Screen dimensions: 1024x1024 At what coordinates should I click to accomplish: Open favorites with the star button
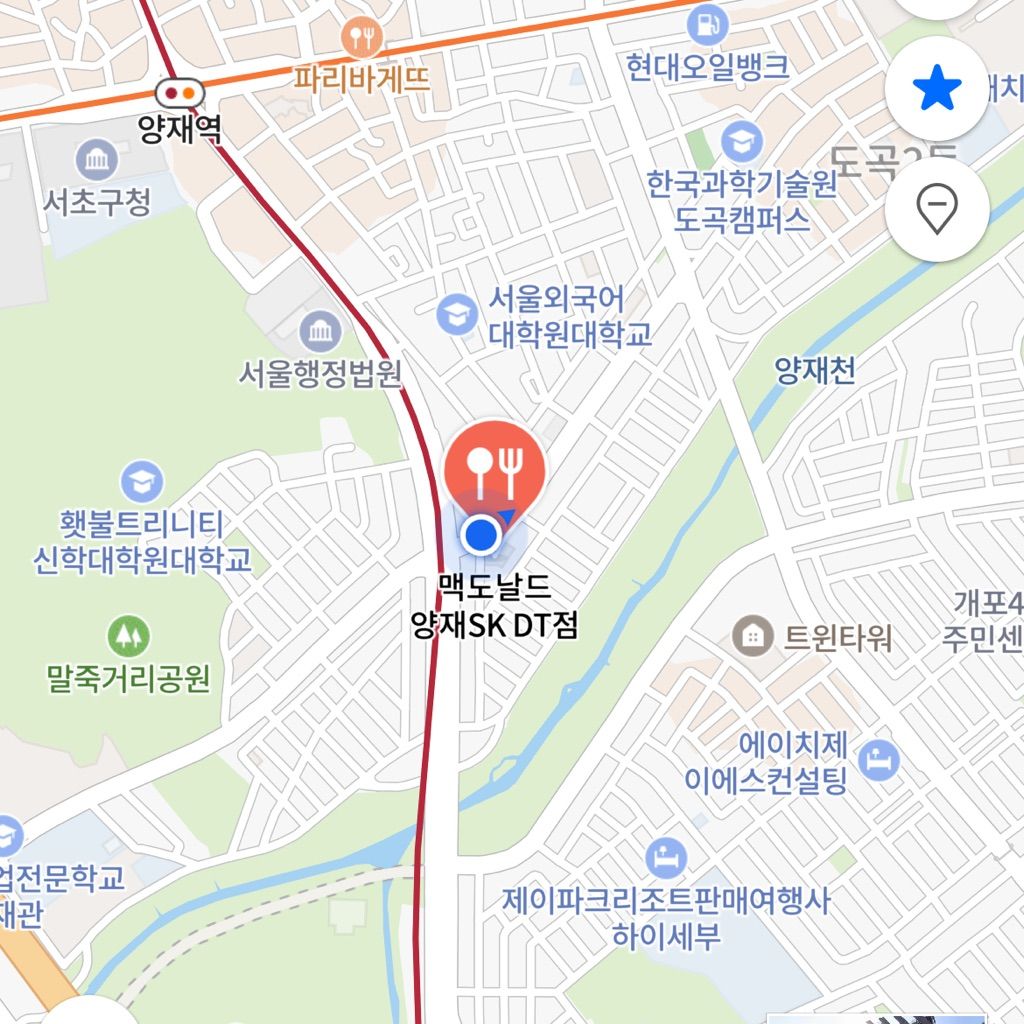937,90
